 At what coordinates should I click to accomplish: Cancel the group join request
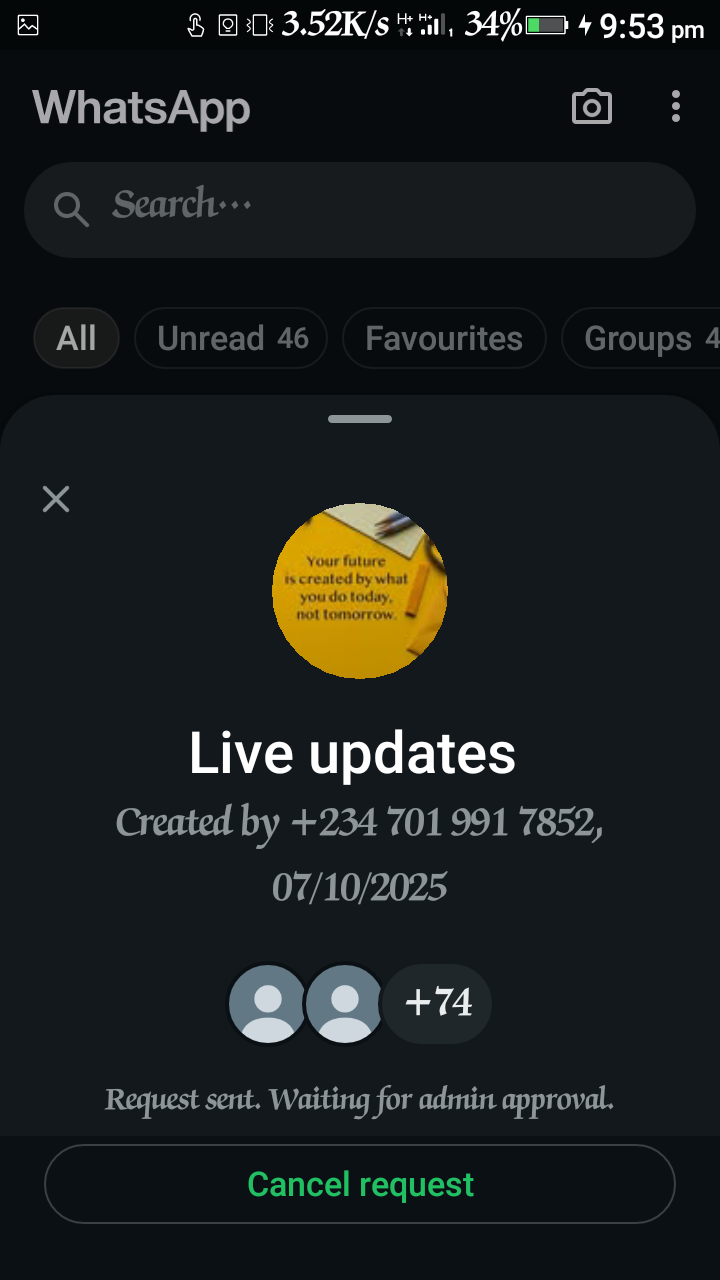point(360,1184)
